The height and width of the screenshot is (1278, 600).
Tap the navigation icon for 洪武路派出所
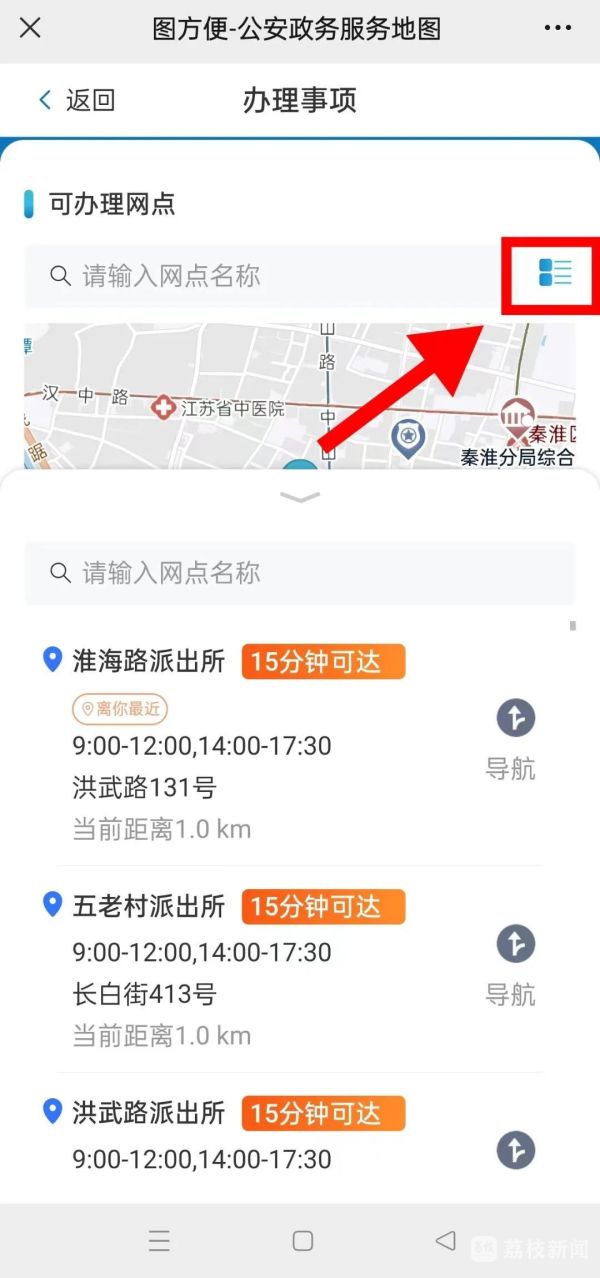(516, 1150)
